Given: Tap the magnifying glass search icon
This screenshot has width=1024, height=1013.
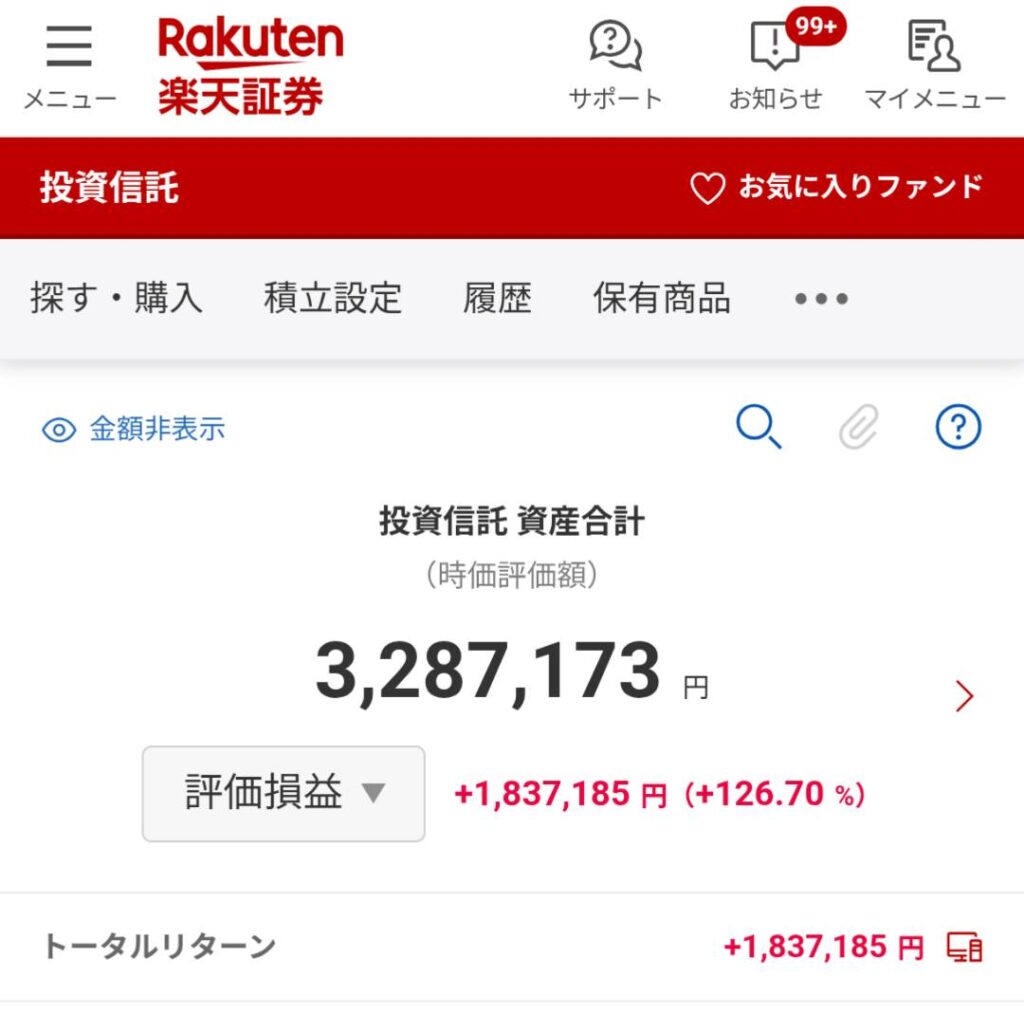Looking at the screenshot, I should pyautogui.click(x=759, y=428).
